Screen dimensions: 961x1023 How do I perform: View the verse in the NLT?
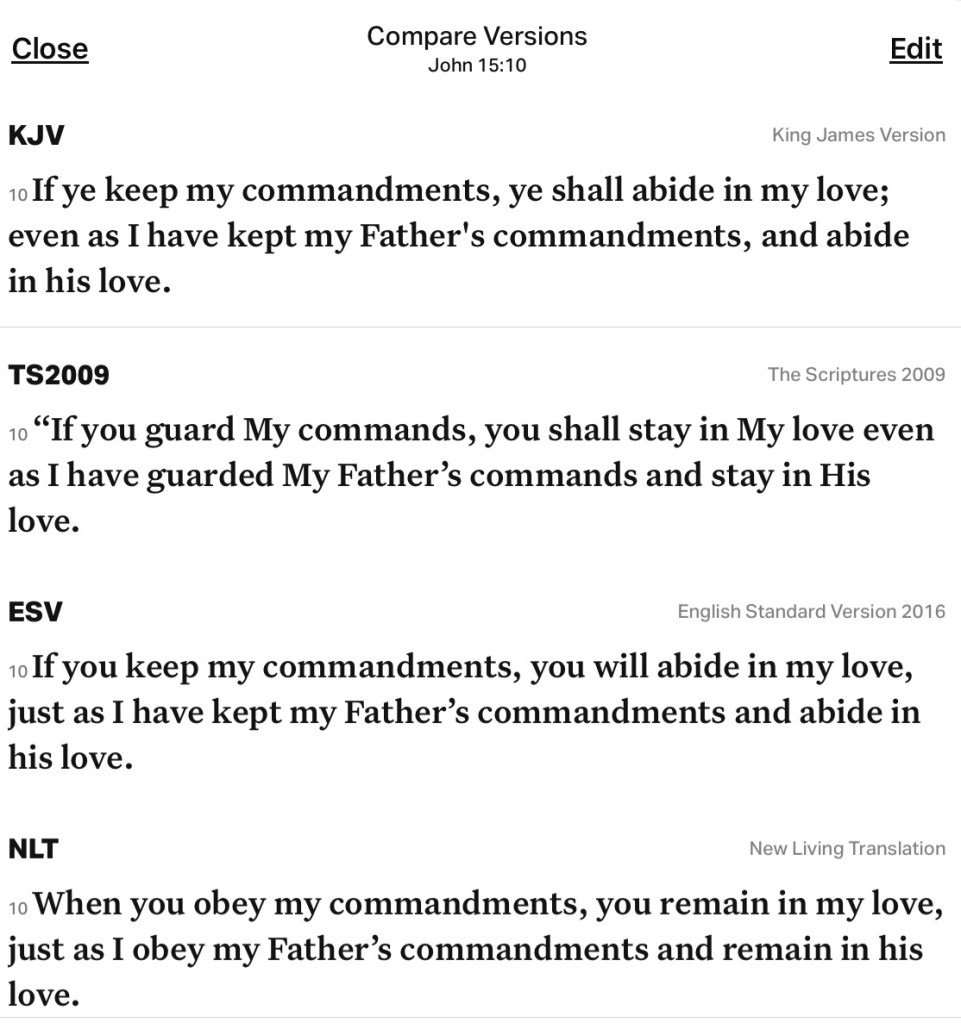click(34, 849)
